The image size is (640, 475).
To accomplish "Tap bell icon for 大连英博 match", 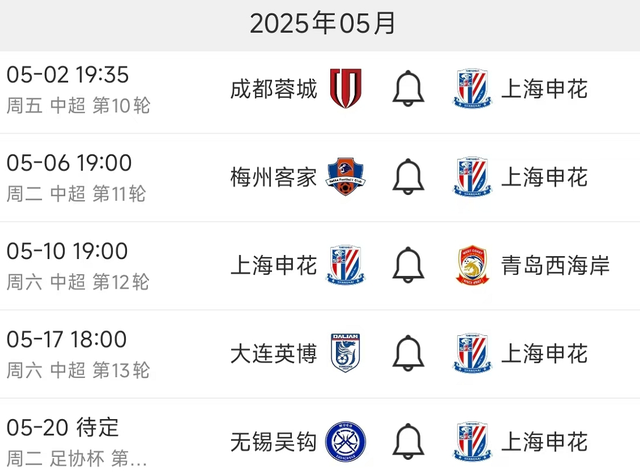I will coord(407,353).
